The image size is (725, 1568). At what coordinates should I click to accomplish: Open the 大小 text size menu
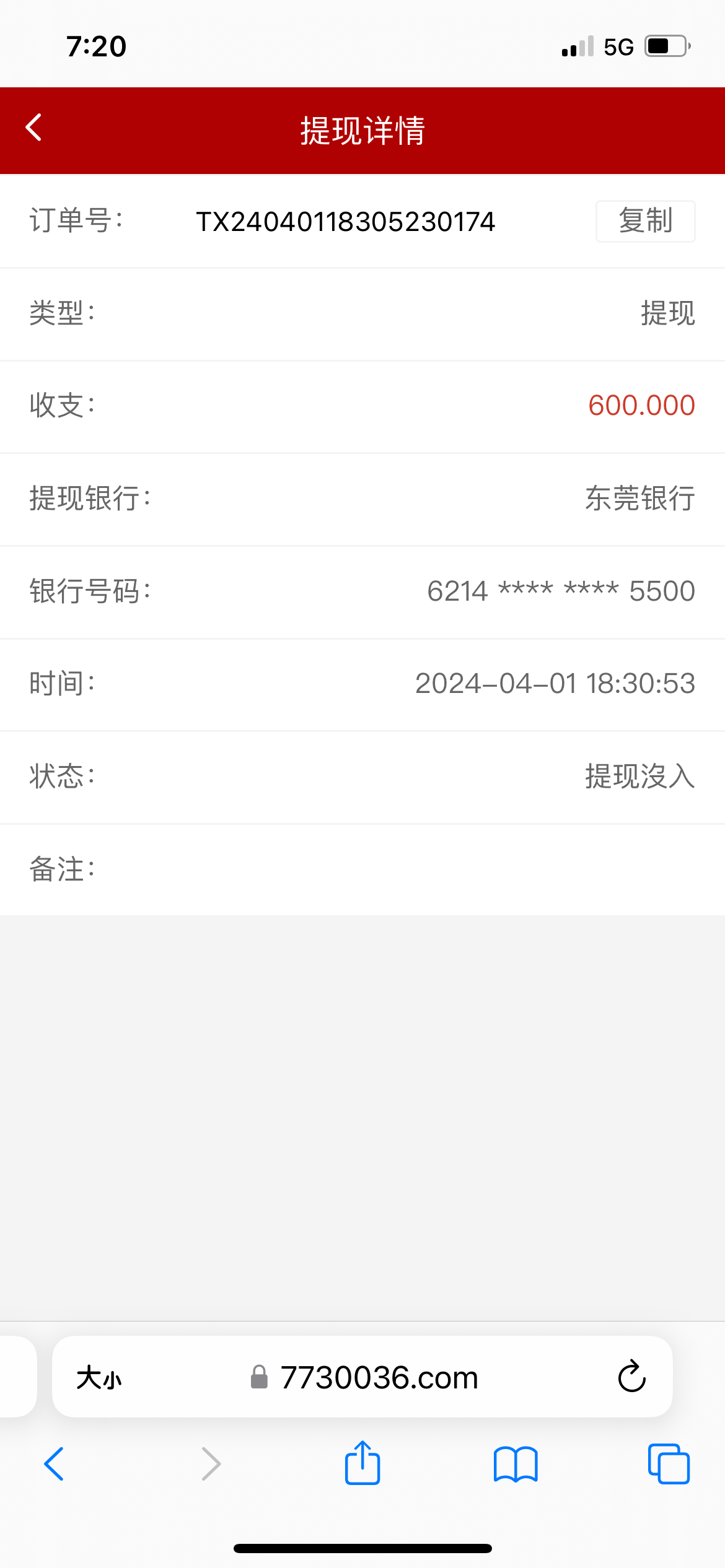pos(99,1378)
